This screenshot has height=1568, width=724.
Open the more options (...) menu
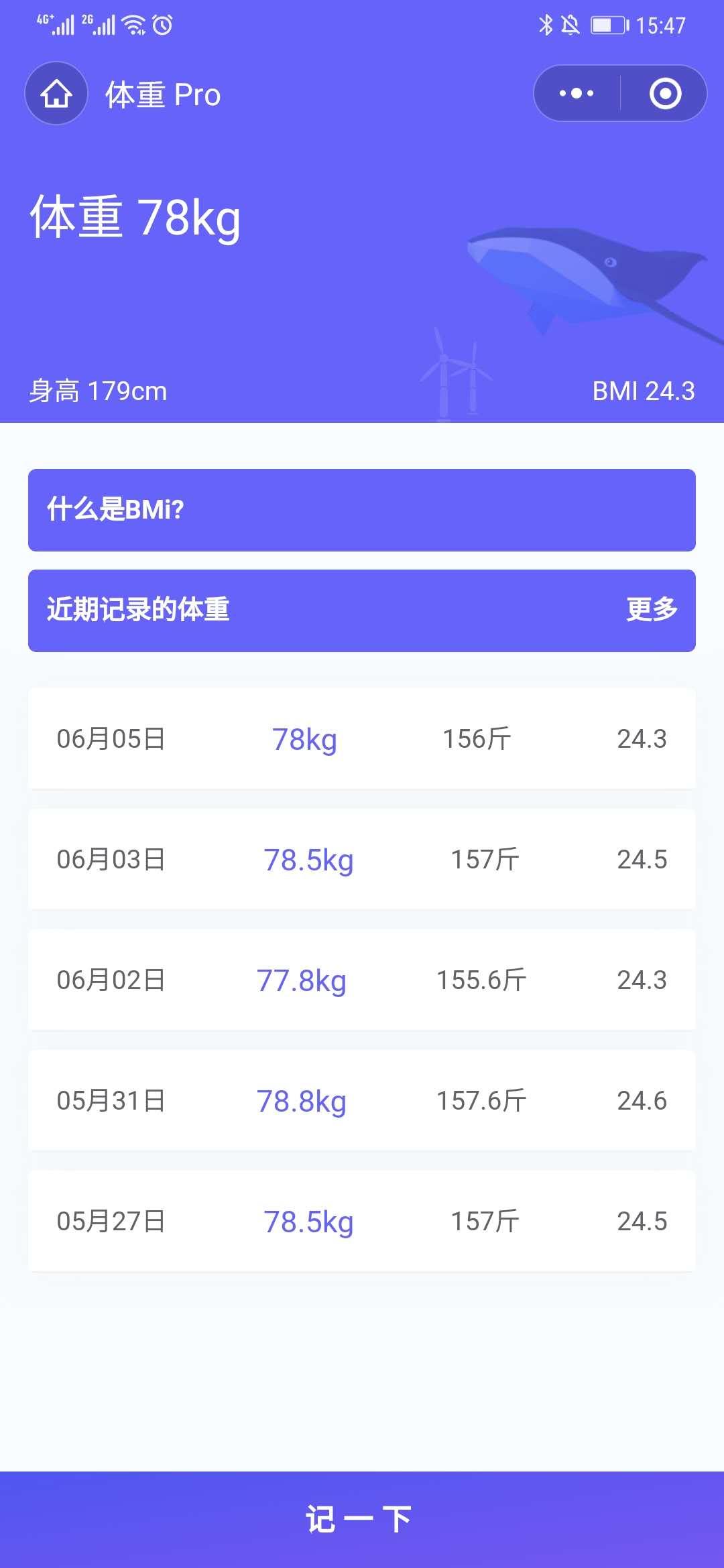pos(575,94)
